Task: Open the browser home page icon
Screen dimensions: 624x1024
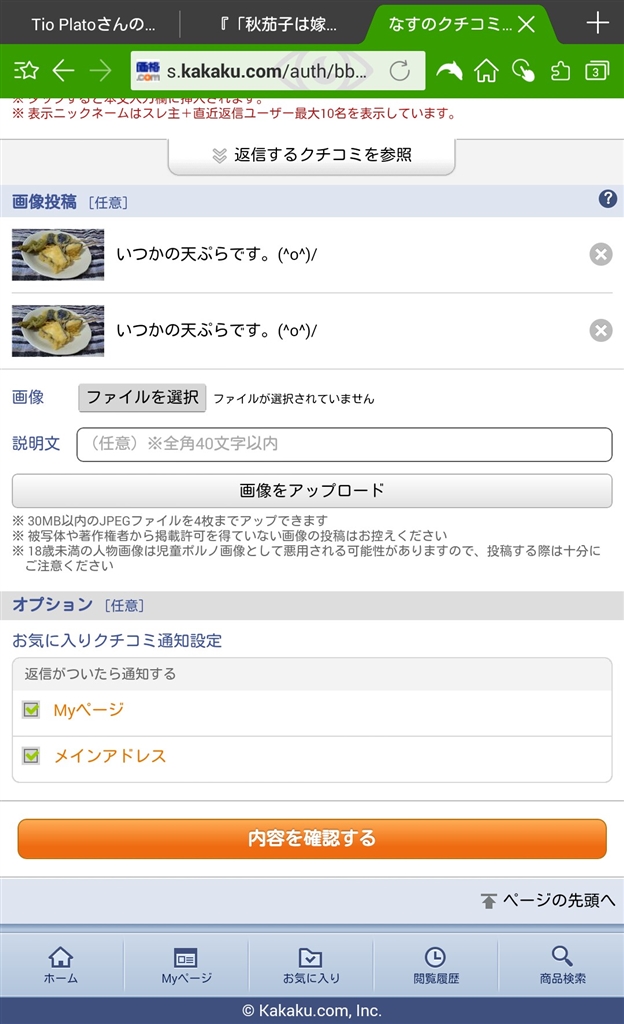Action: 486,70
